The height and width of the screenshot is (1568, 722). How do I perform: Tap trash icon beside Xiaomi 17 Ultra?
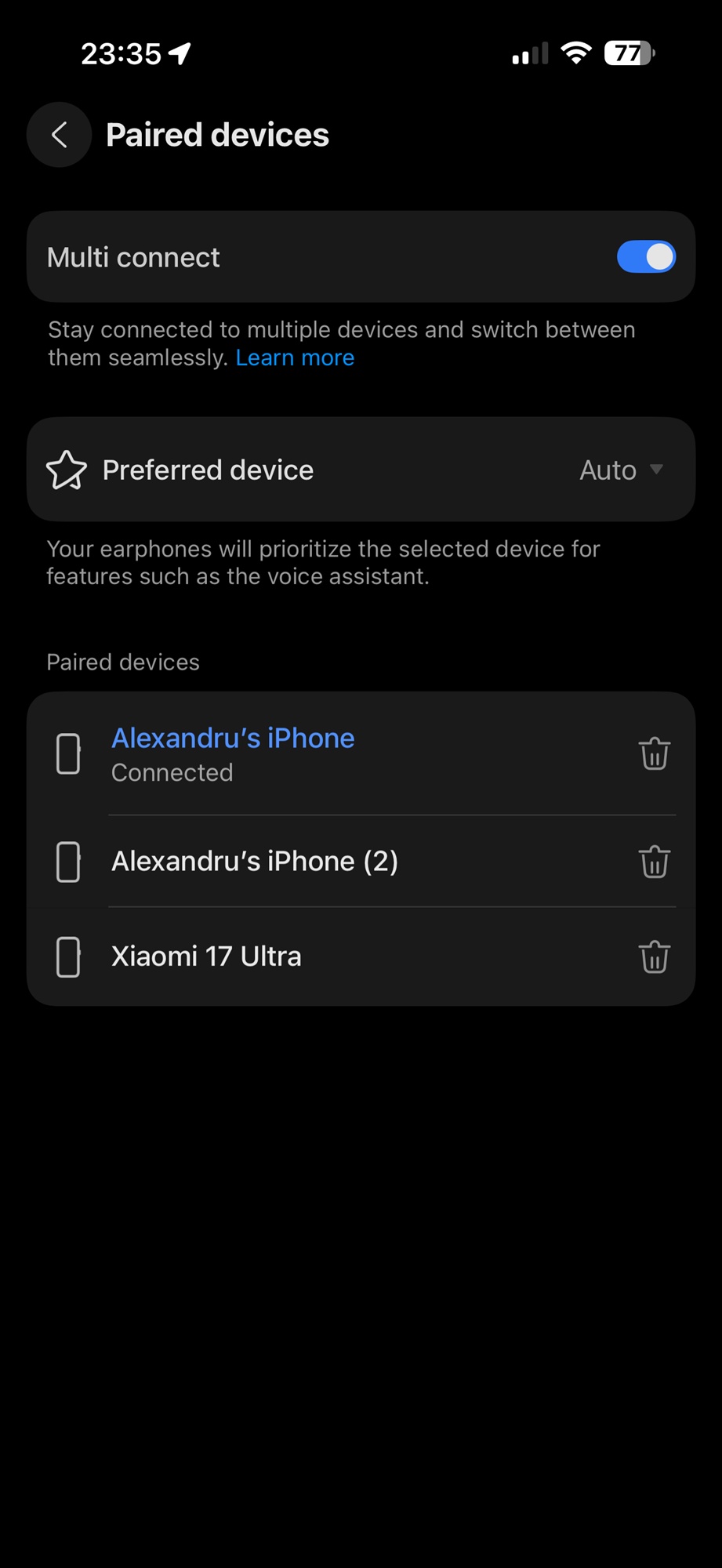tap(654, 956)
